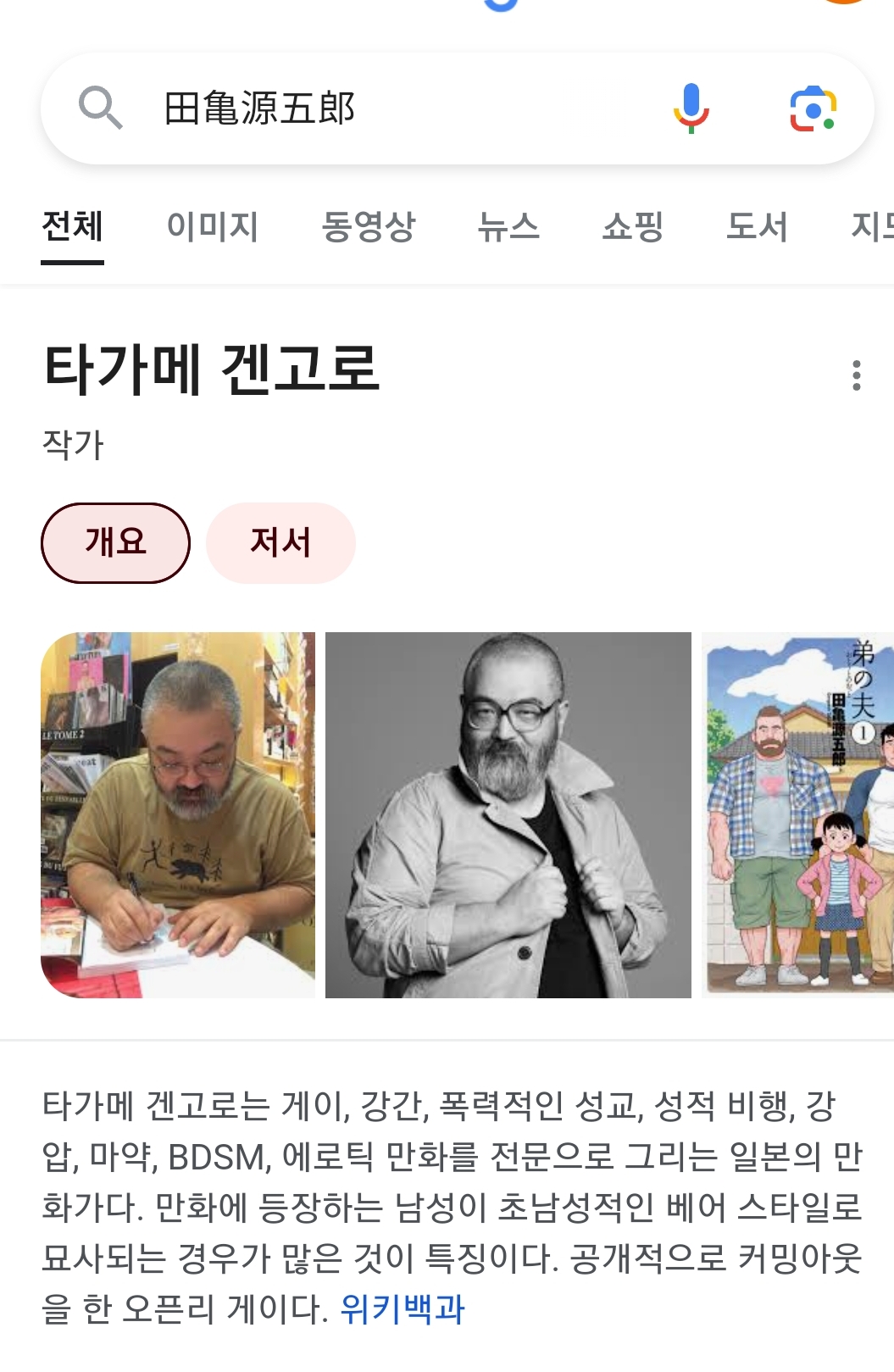Switch to the 이미지 tab
The height and width of the screenshot is (1372, 894).
coord(212,227)
